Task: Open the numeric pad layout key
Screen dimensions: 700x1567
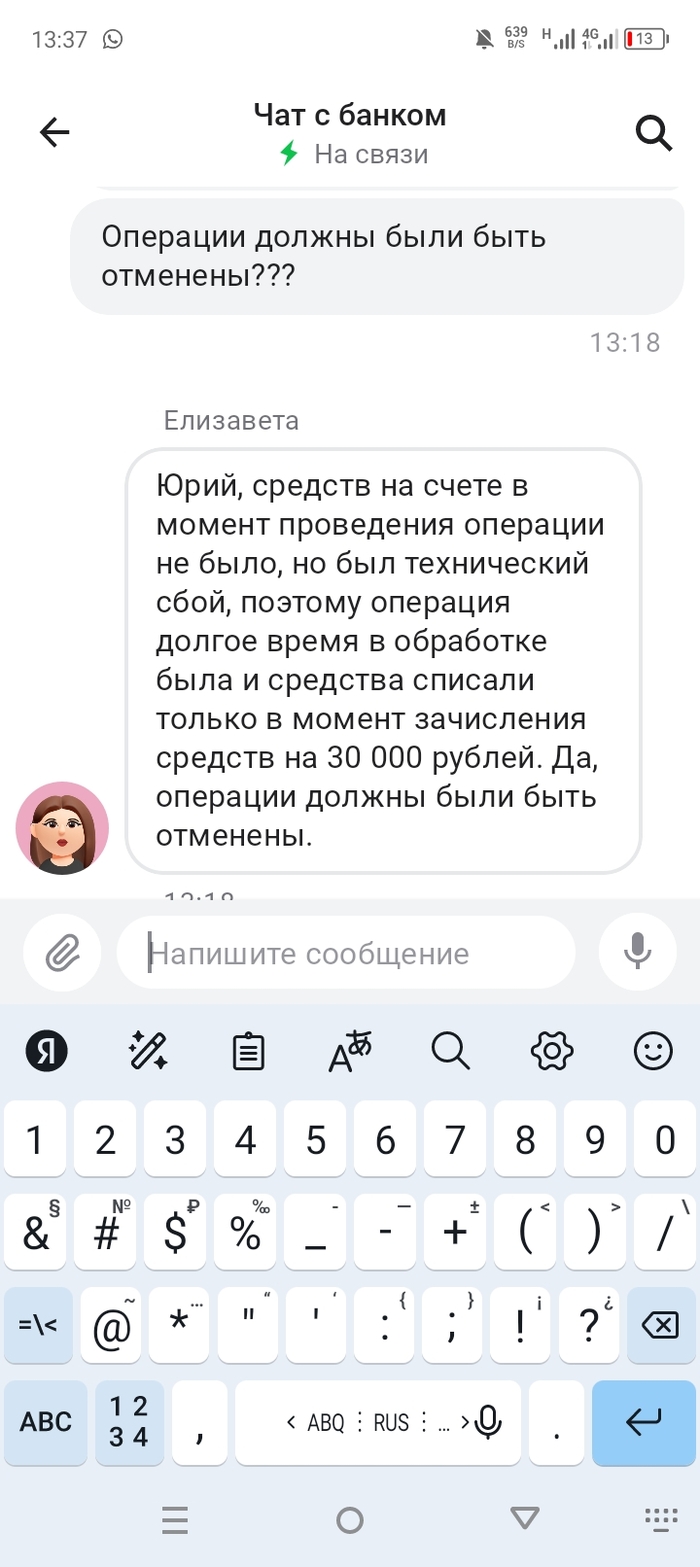Action: [x=129, y=1421]
